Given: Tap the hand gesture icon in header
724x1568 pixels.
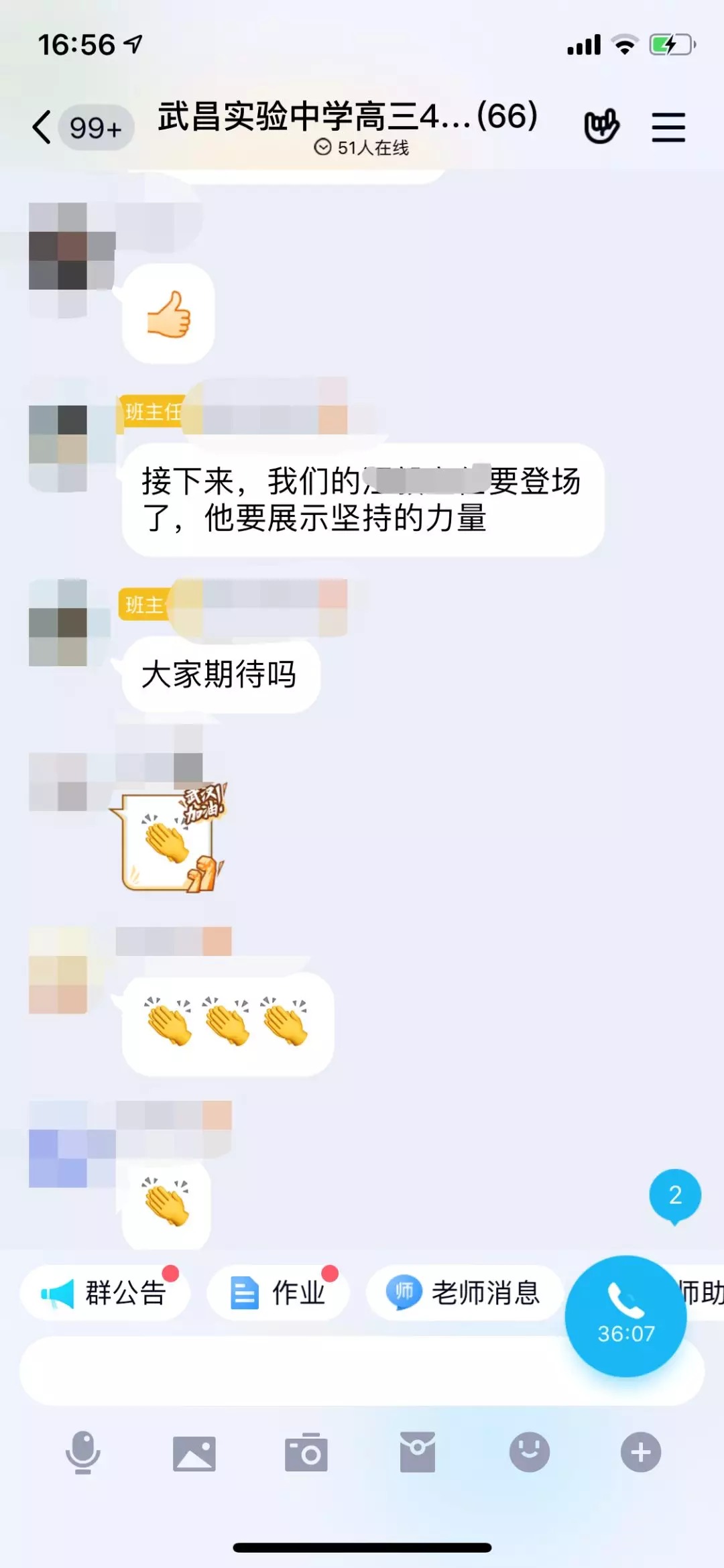Looking at the screenshot, I should coord(601,127).
